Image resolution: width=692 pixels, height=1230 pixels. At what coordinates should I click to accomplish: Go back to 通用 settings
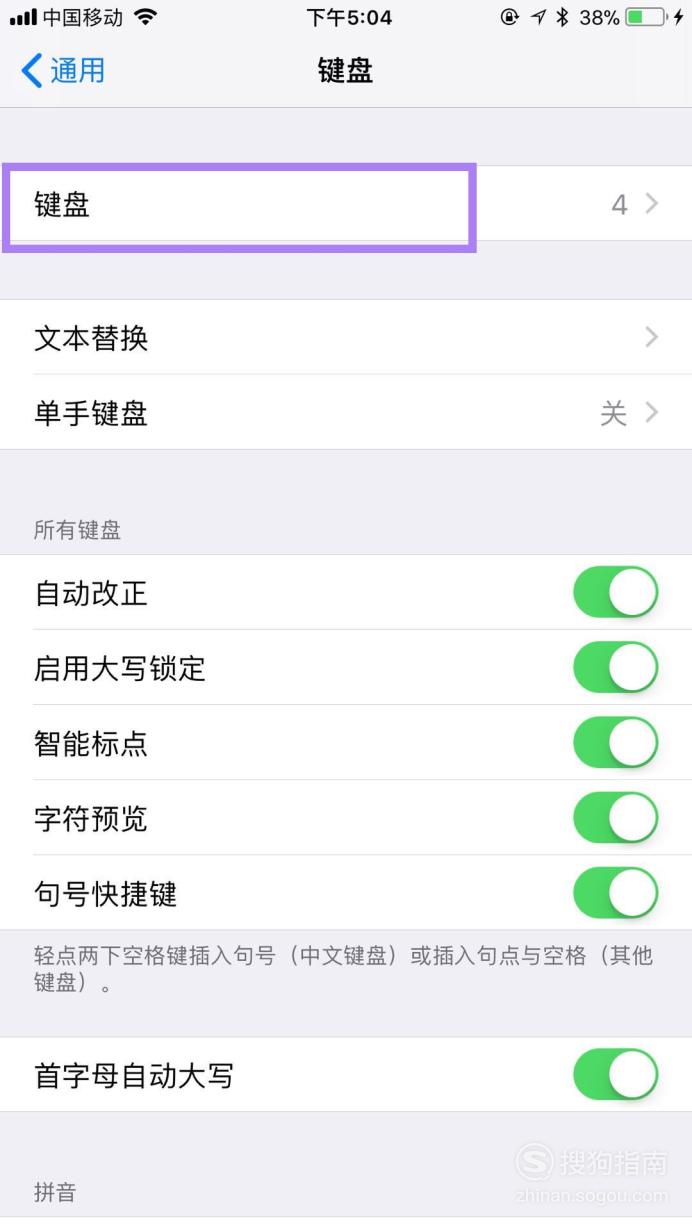pyautogui.click(x=62, y=71)
